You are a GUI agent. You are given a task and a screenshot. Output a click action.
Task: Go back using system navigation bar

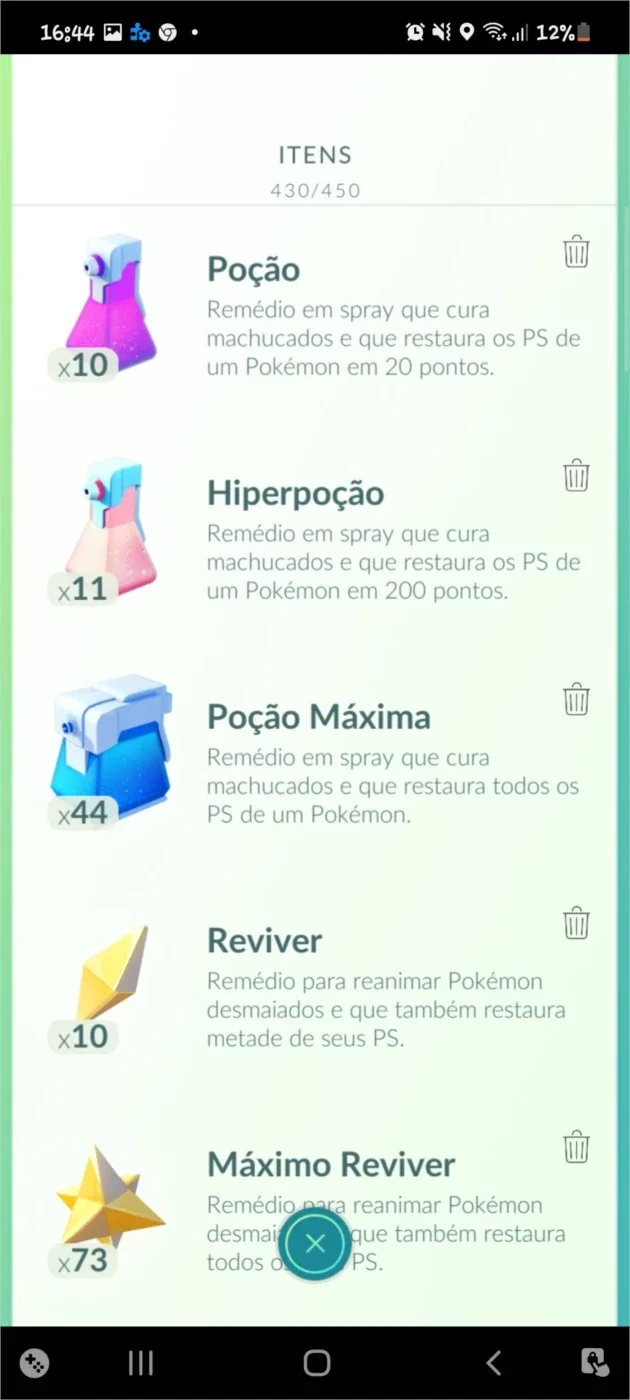click(x=492, y=1362)
